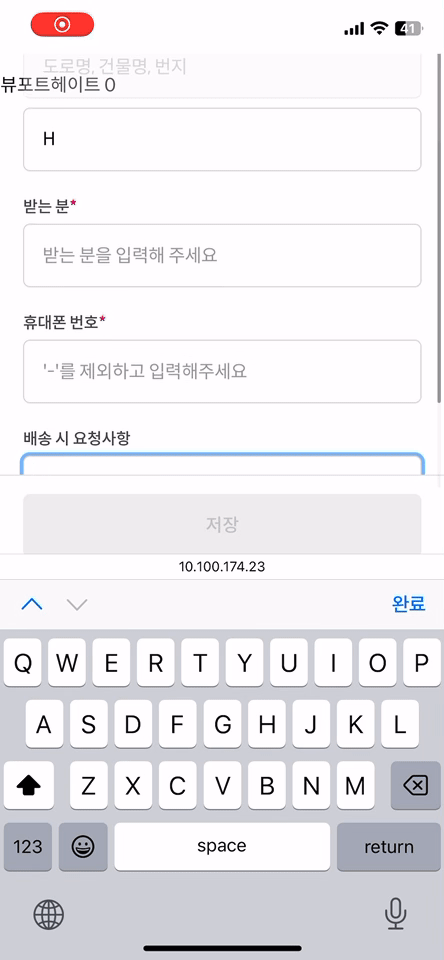Start dictation with the microphone key
444x960 pixels.
tap(396, 914)
